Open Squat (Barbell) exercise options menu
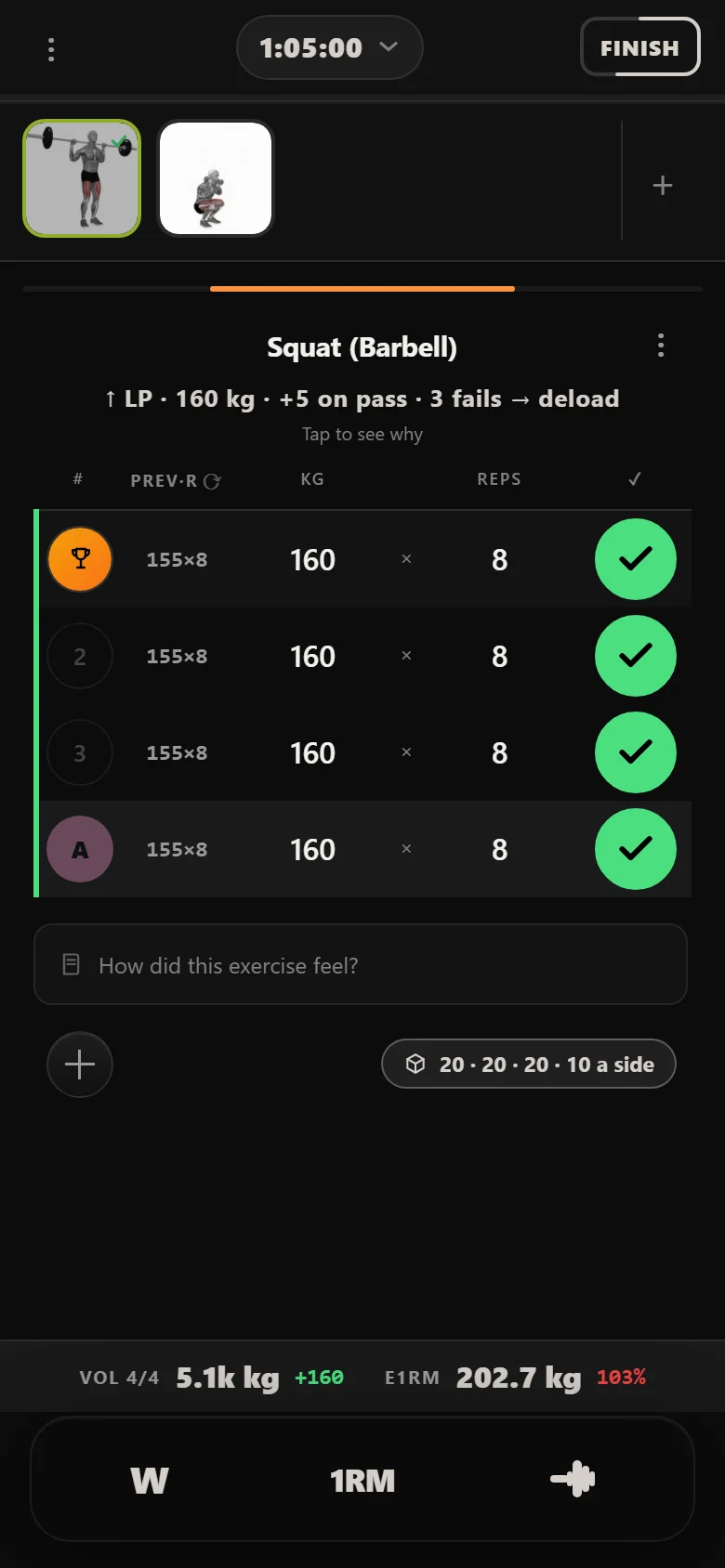 661,346
